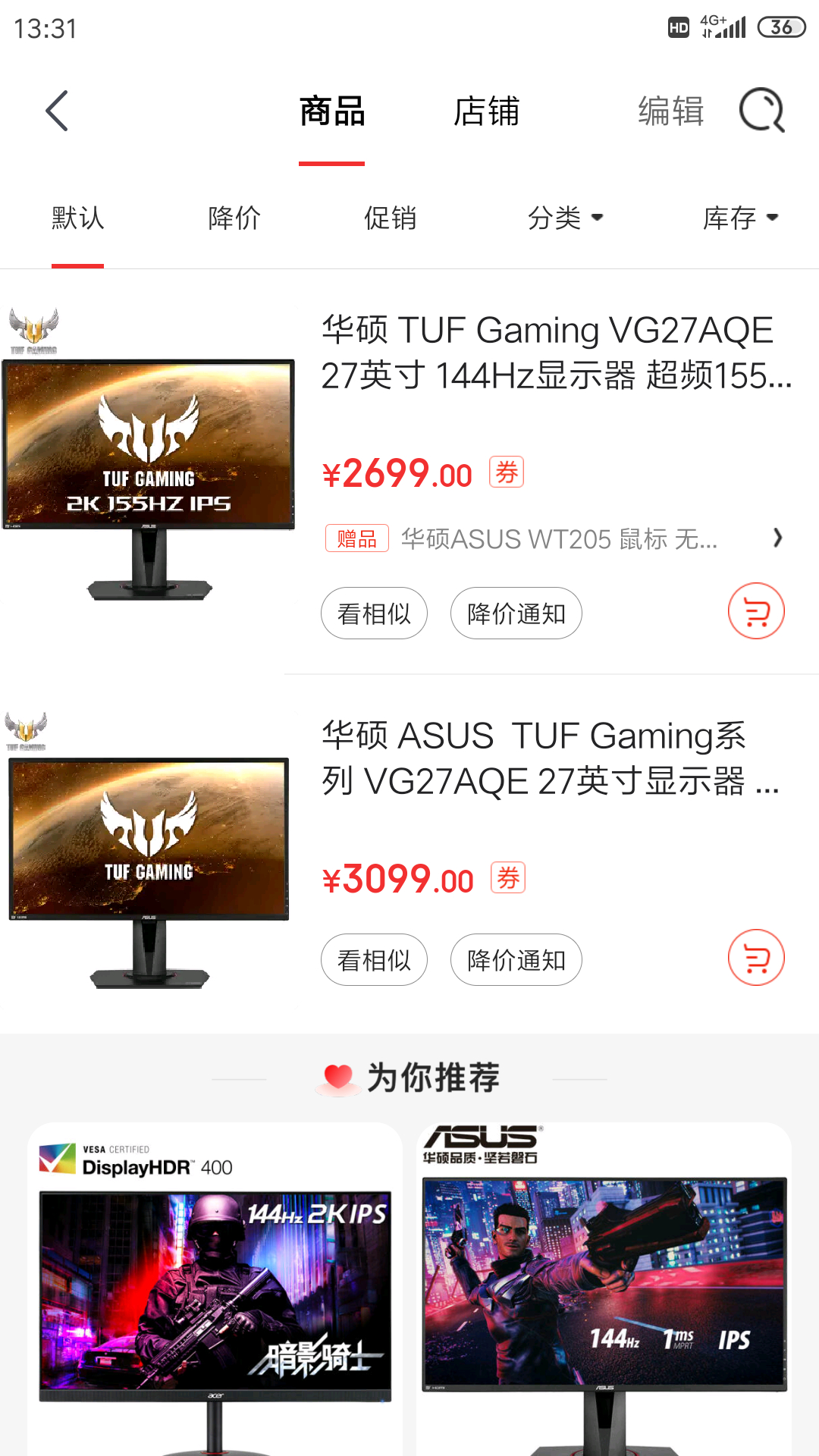Tap 编辑 to edit the list

pos(670,111)
